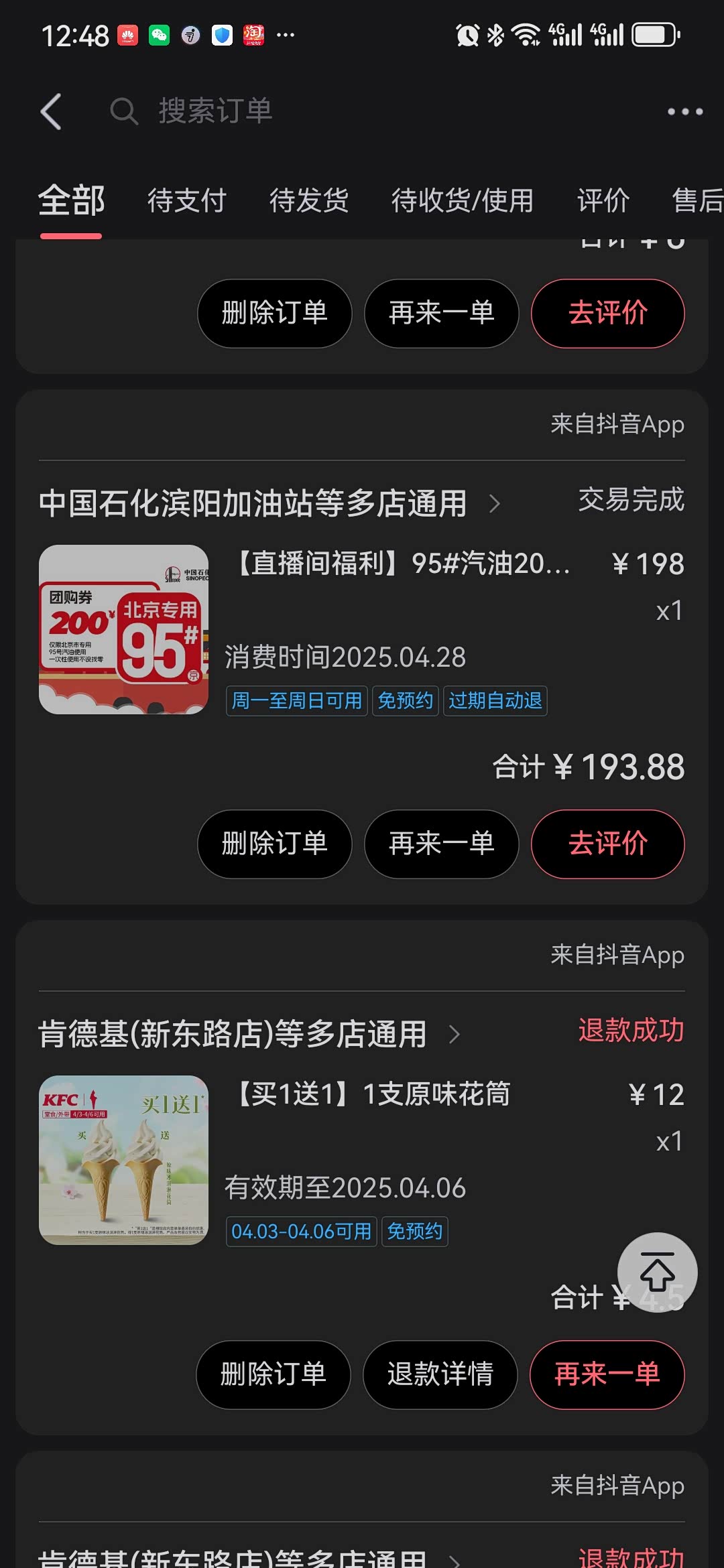Open the 待收货/使用 tab
Image resolution: width=724 pixels, height=1568 pixels.
tap(462, 200)
